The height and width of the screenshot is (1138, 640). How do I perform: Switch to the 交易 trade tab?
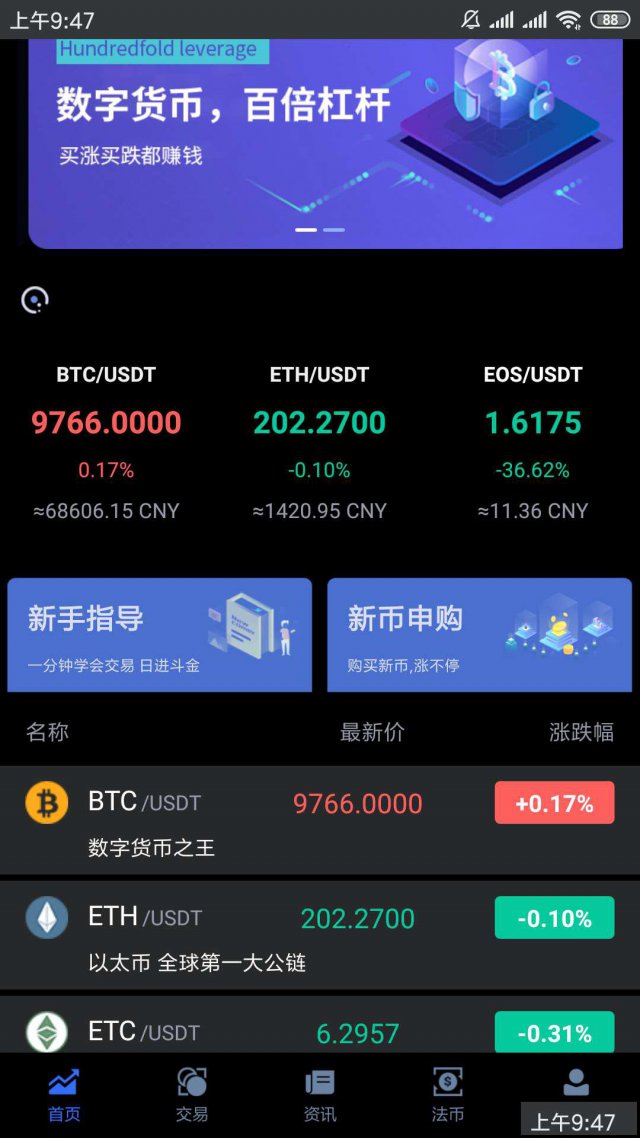click(x=192, y=1093)
